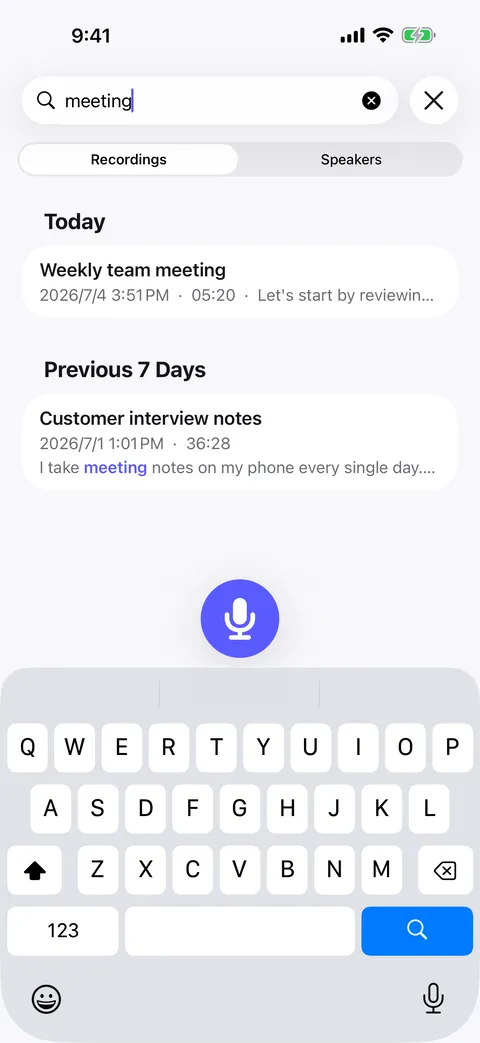The image size is (480, 1043).
Task: Clear the search text with the X icon
Action: (371, 100)
